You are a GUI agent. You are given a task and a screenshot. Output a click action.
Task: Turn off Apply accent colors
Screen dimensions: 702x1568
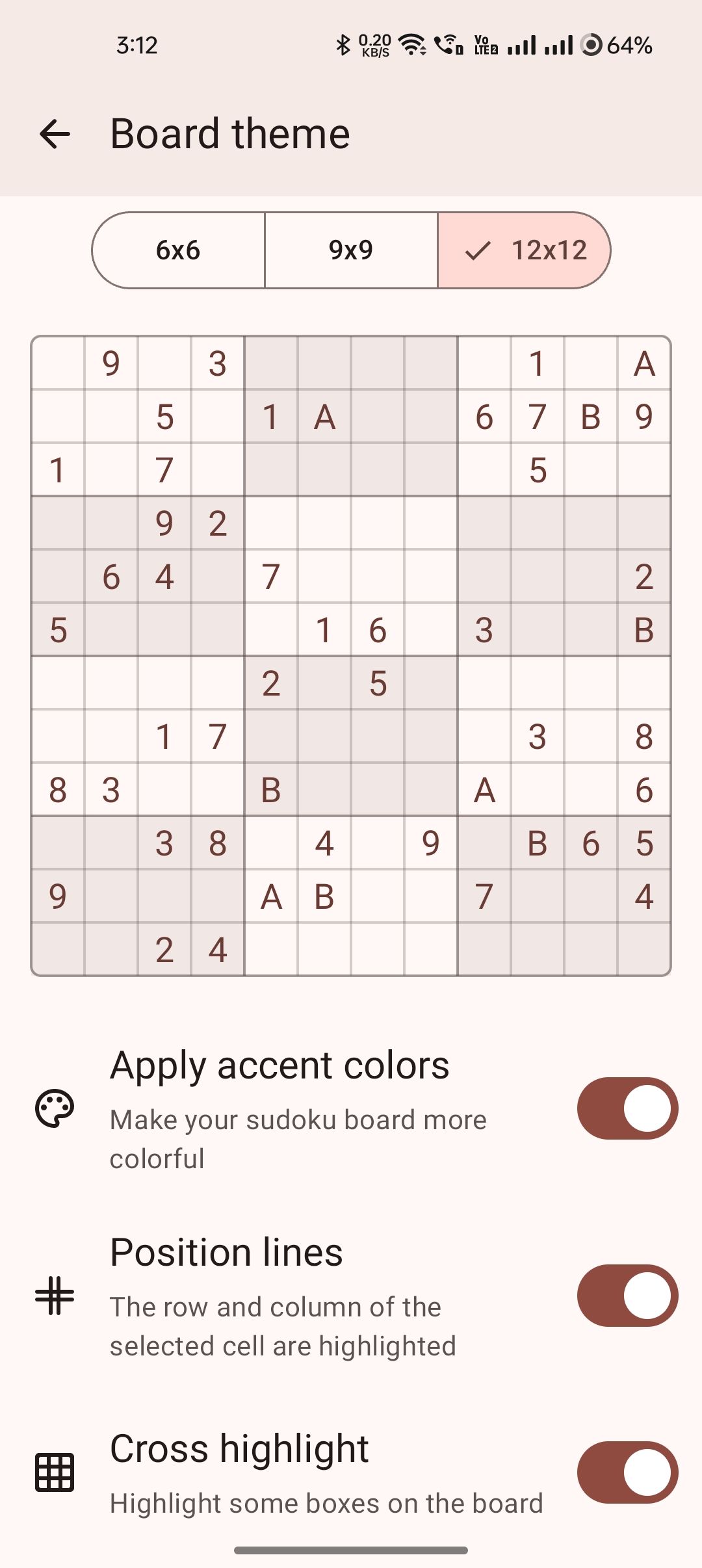[x=627, y=1108]
